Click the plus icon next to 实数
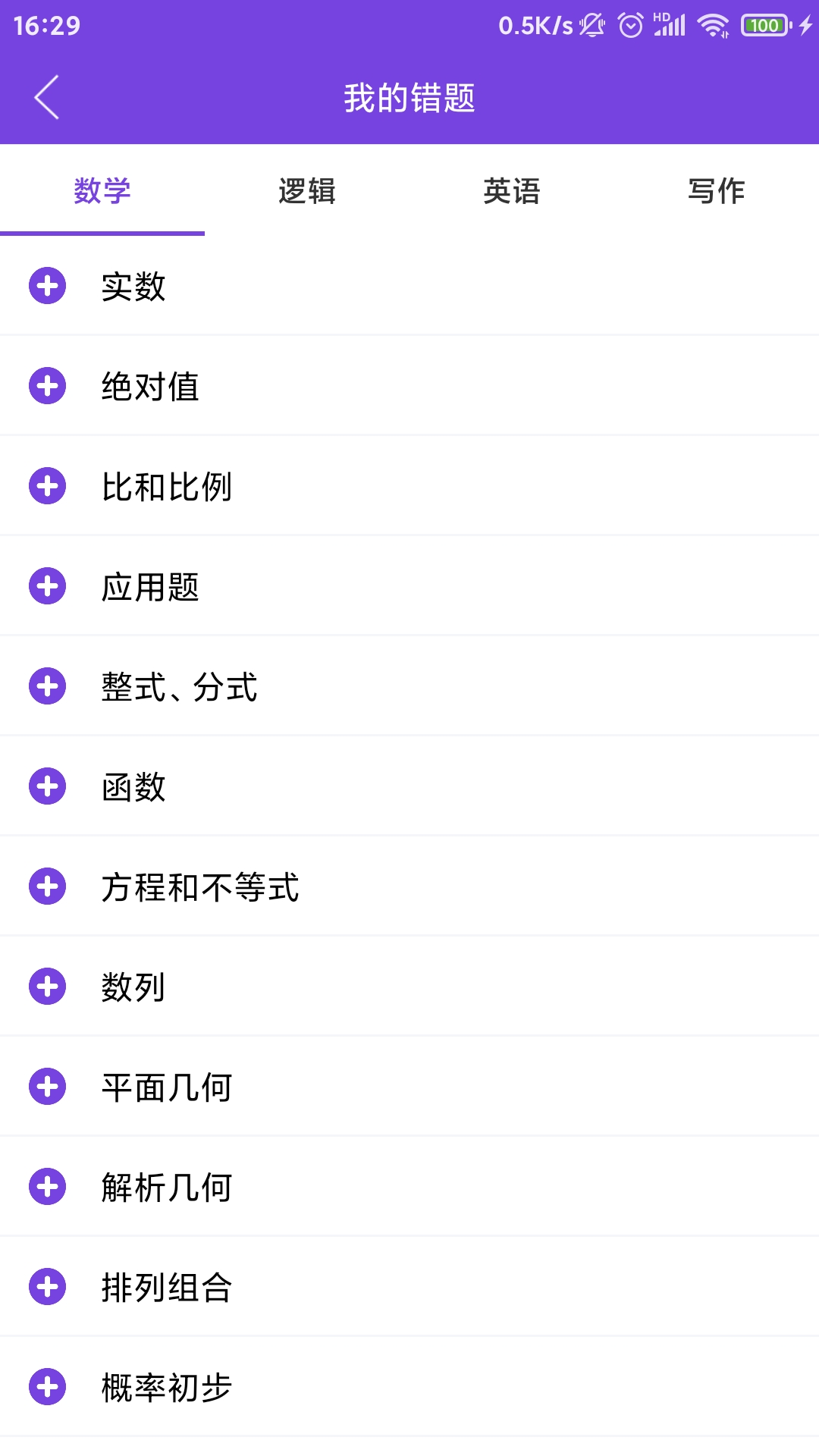 click(47, 287)
